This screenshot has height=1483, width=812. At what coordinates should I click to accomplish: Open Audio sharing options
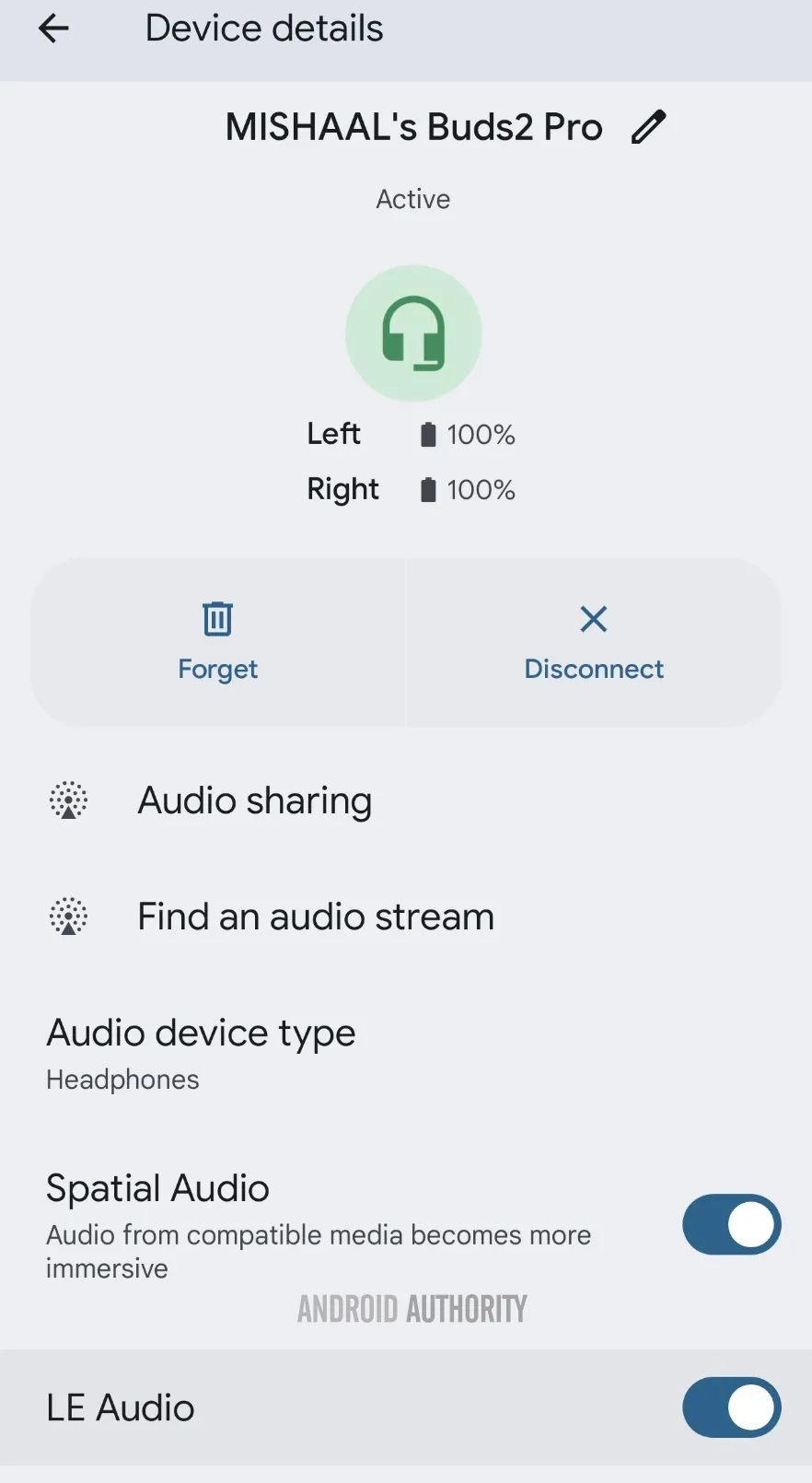254,800
